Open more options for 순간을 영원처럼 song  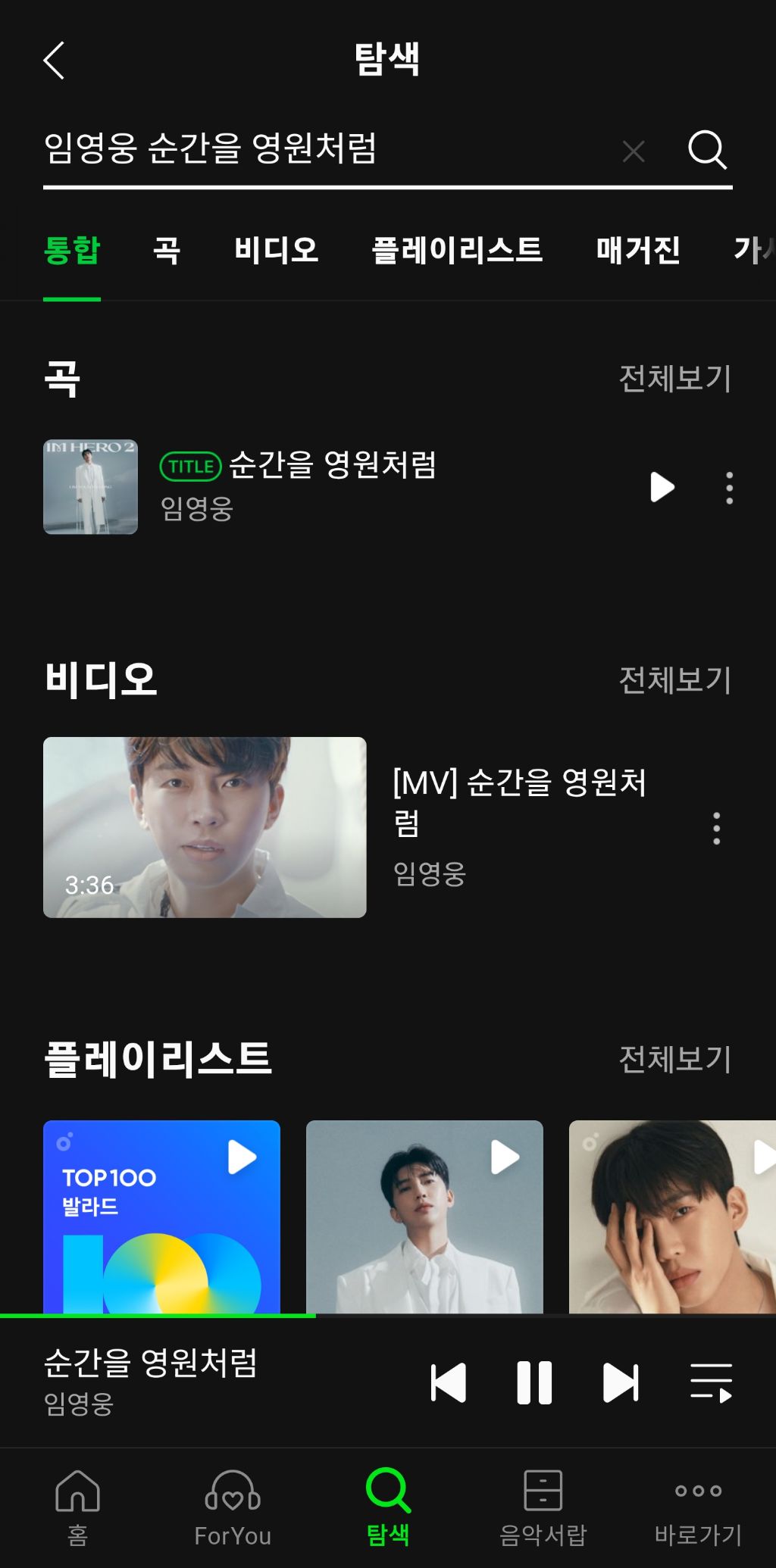tap(729, 488)
